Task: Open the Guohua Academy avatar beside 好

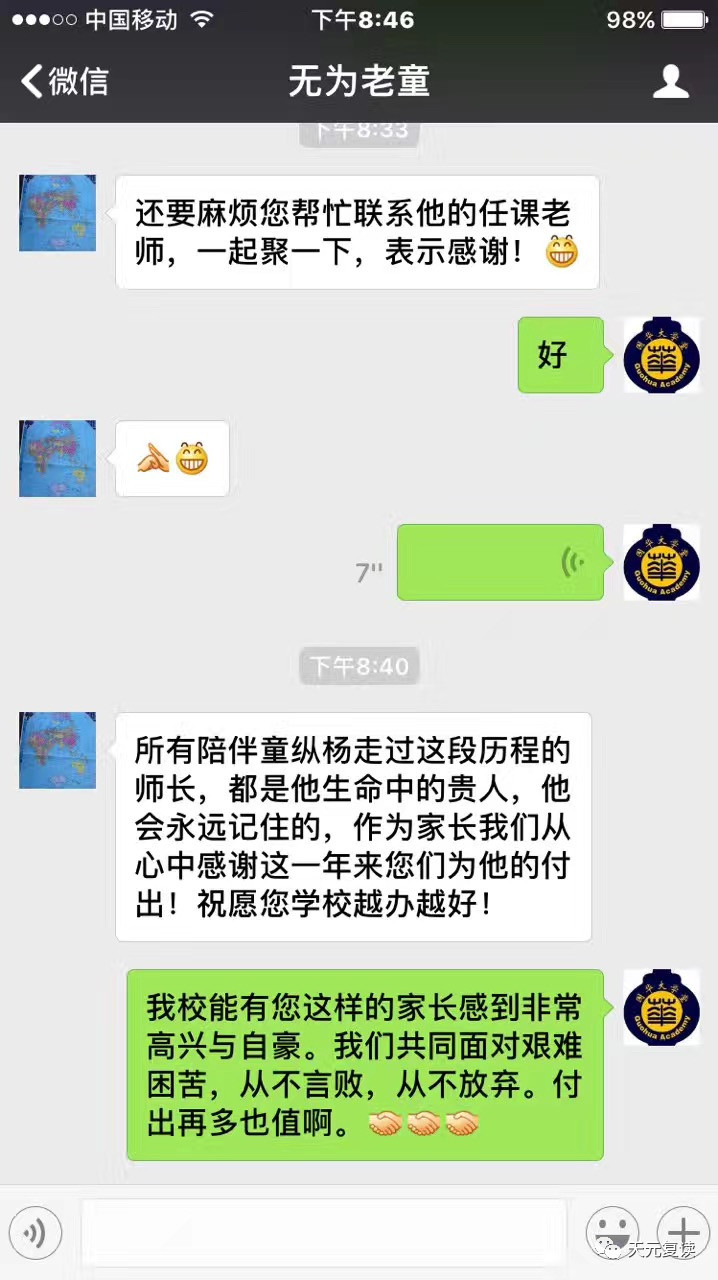Action: (x=661, y=355)
